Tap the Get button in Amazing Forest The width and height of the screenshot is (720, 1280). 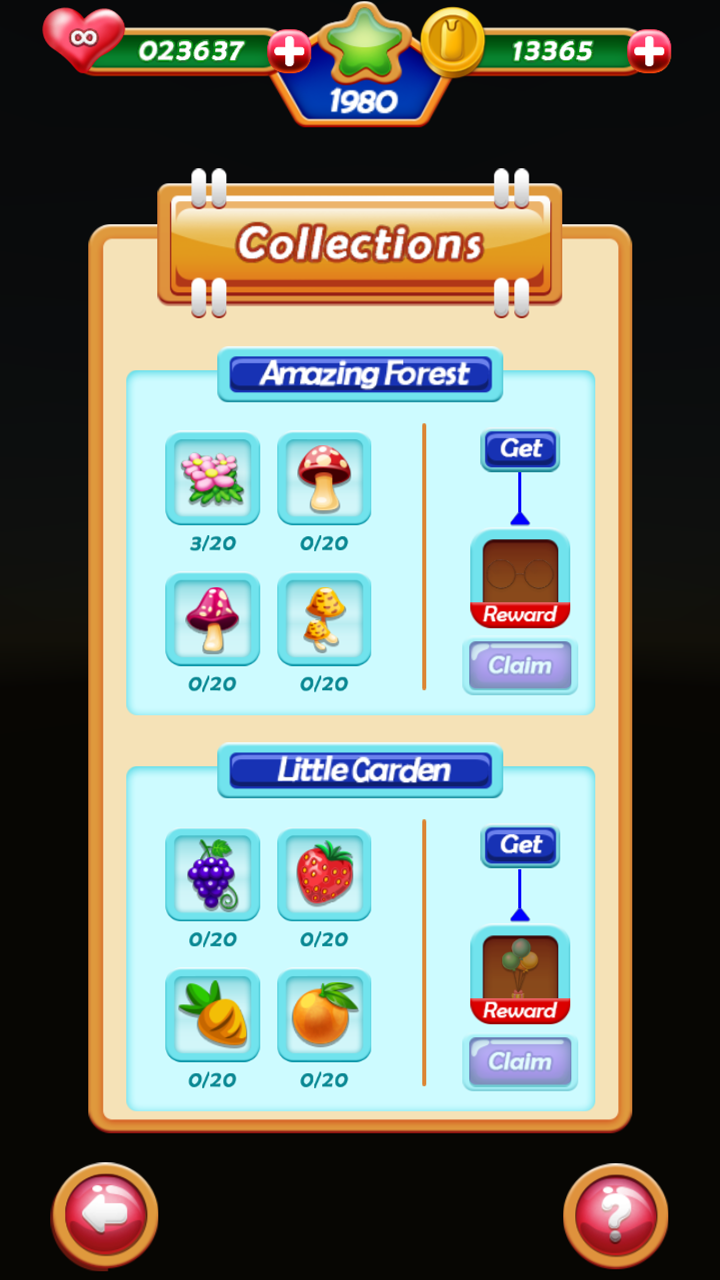(520, 449)
